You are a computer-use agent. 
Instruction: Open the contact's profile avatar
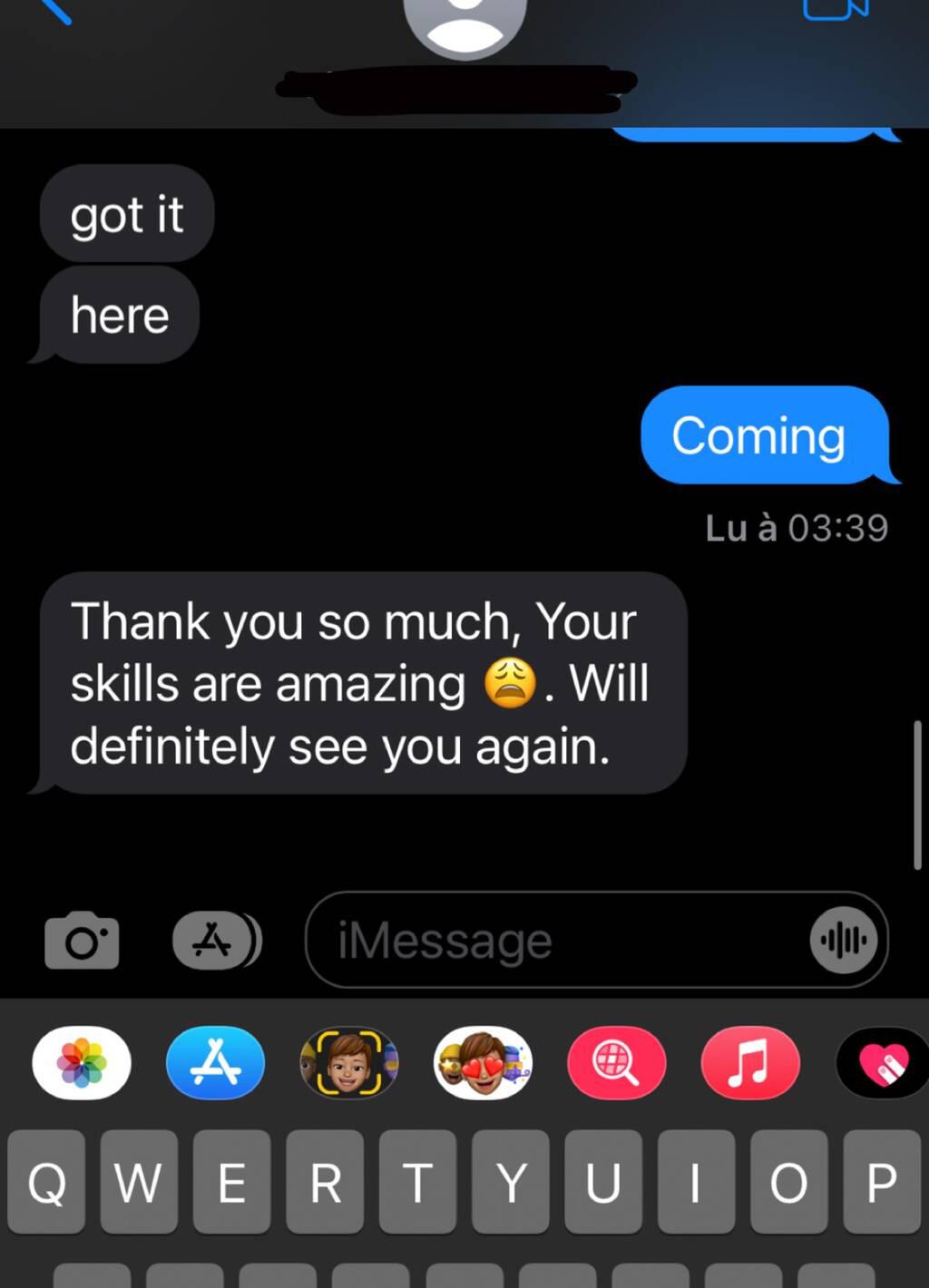(464, 23)
